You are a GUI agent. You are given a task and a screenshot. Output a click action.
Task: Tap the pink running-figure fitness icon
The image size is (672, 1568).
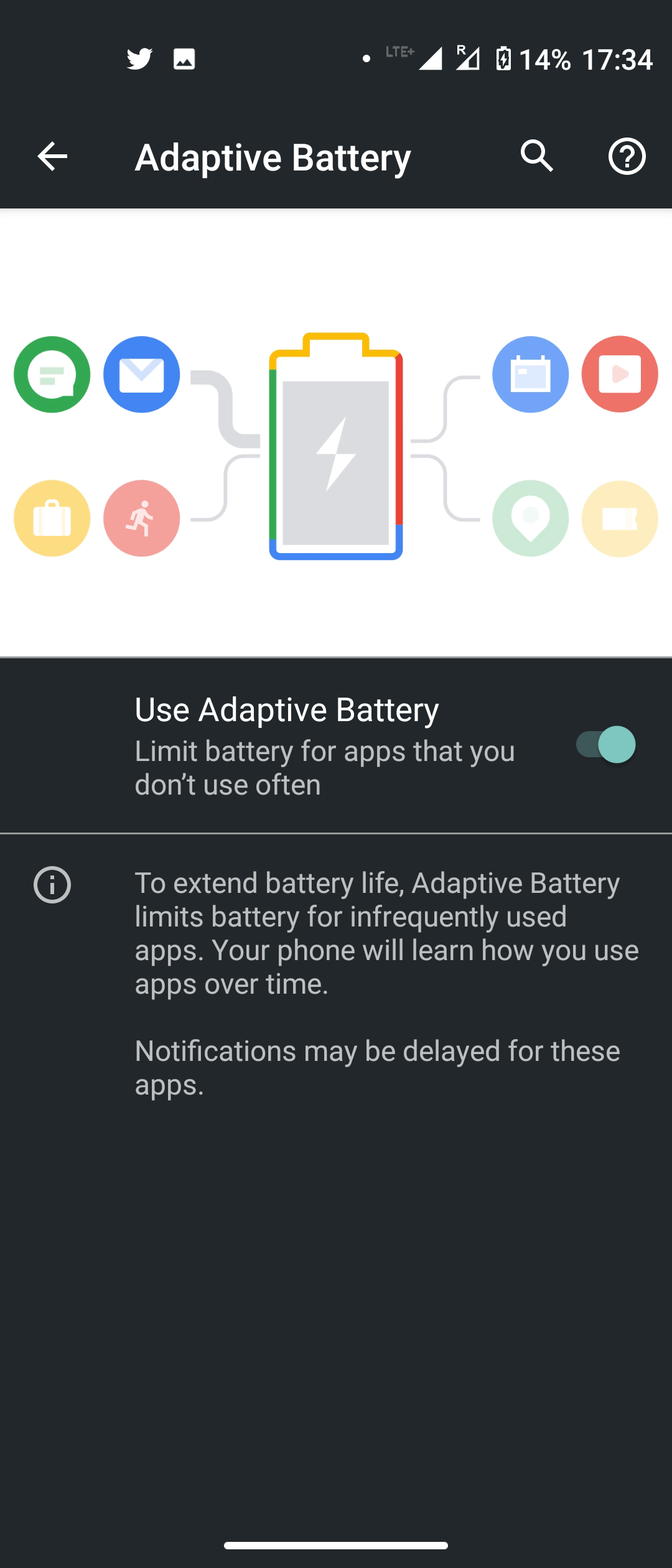coord(141,518)
